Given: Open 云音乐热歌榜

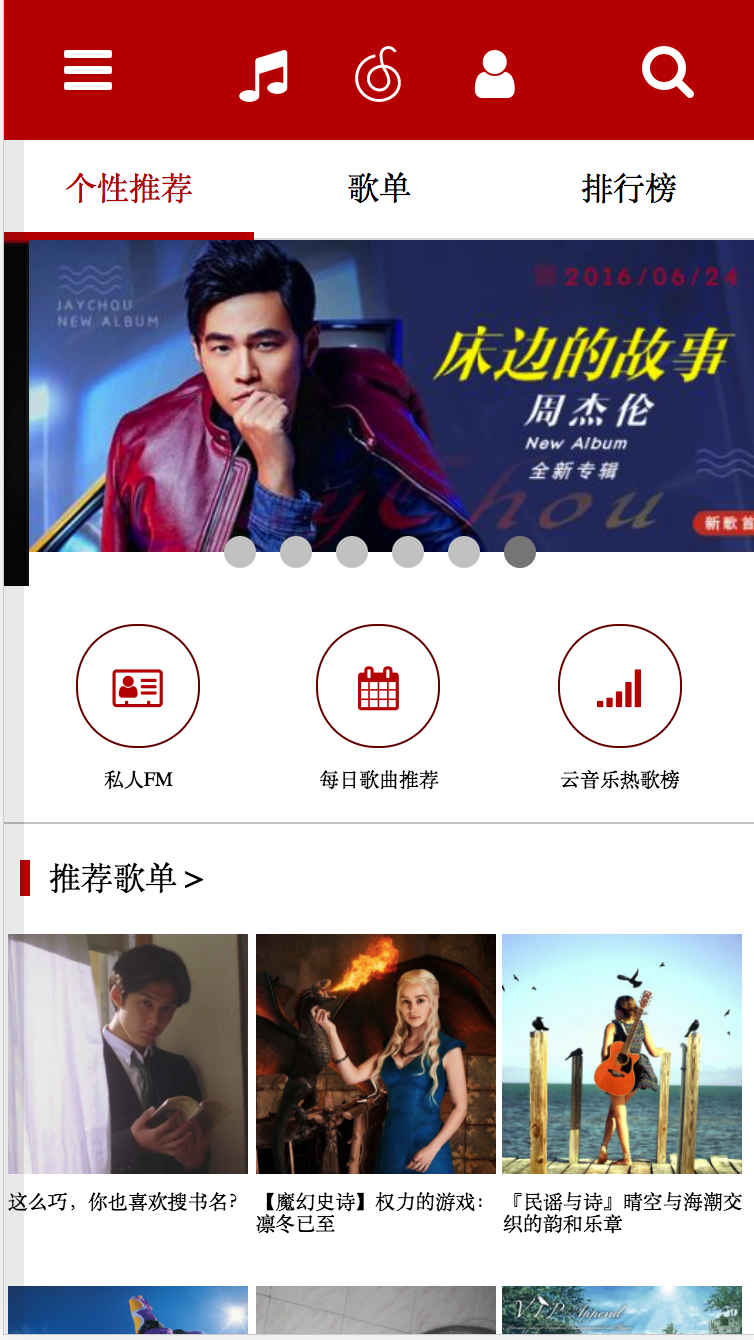Looking at the screenshot, I should (x=620, y=708).
